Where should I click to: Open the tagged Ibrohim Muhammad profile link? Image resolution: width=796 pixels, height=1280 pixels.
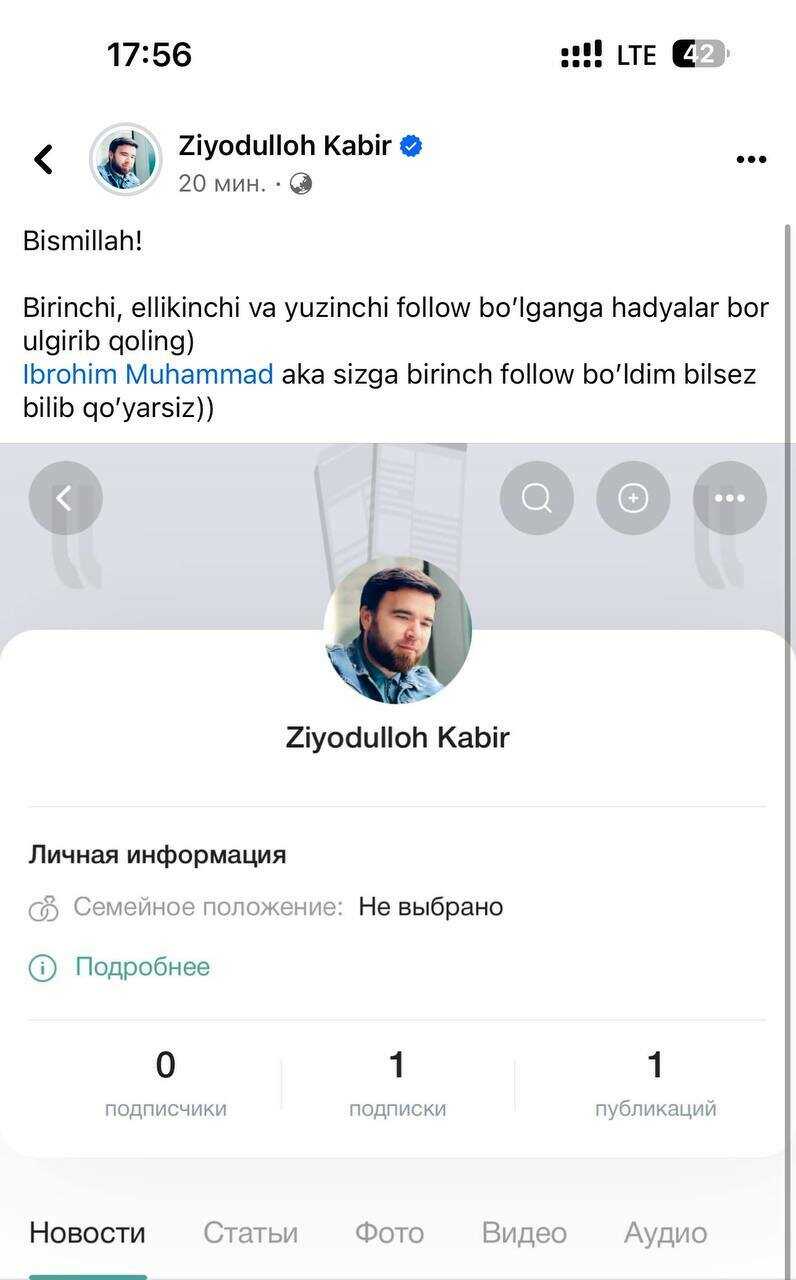tap(148, 375)
